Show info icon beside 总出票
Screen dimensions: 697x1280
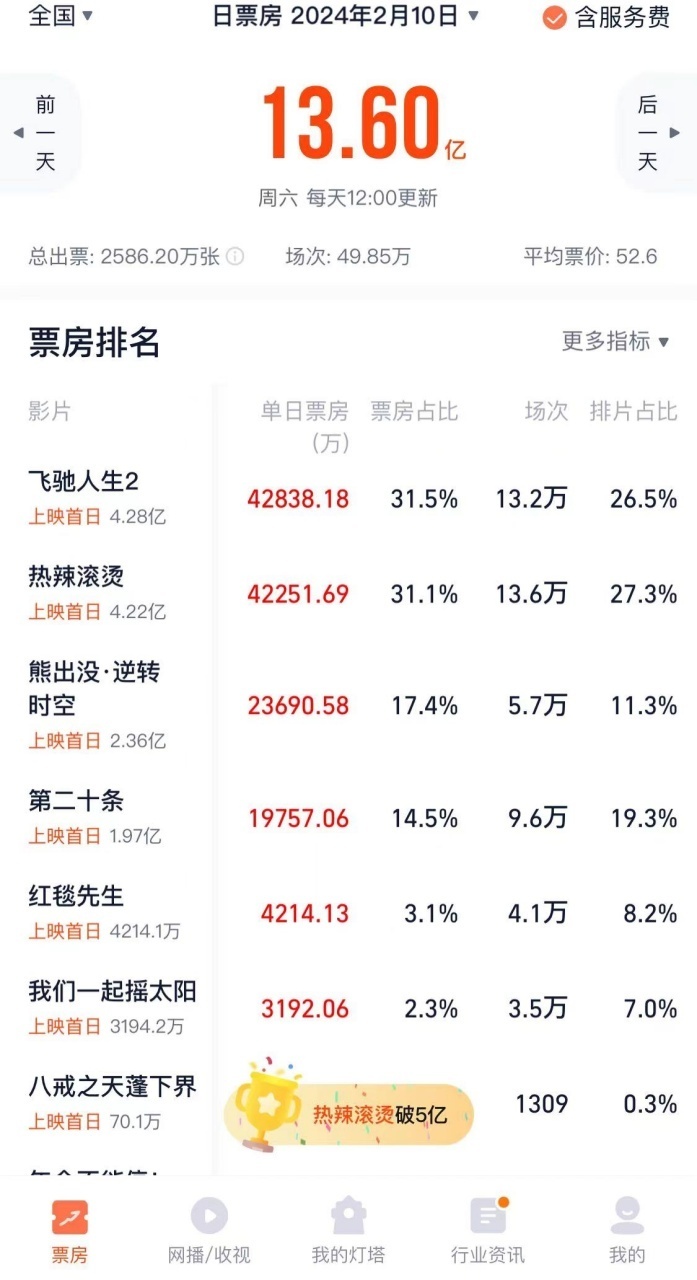[235, 256]
